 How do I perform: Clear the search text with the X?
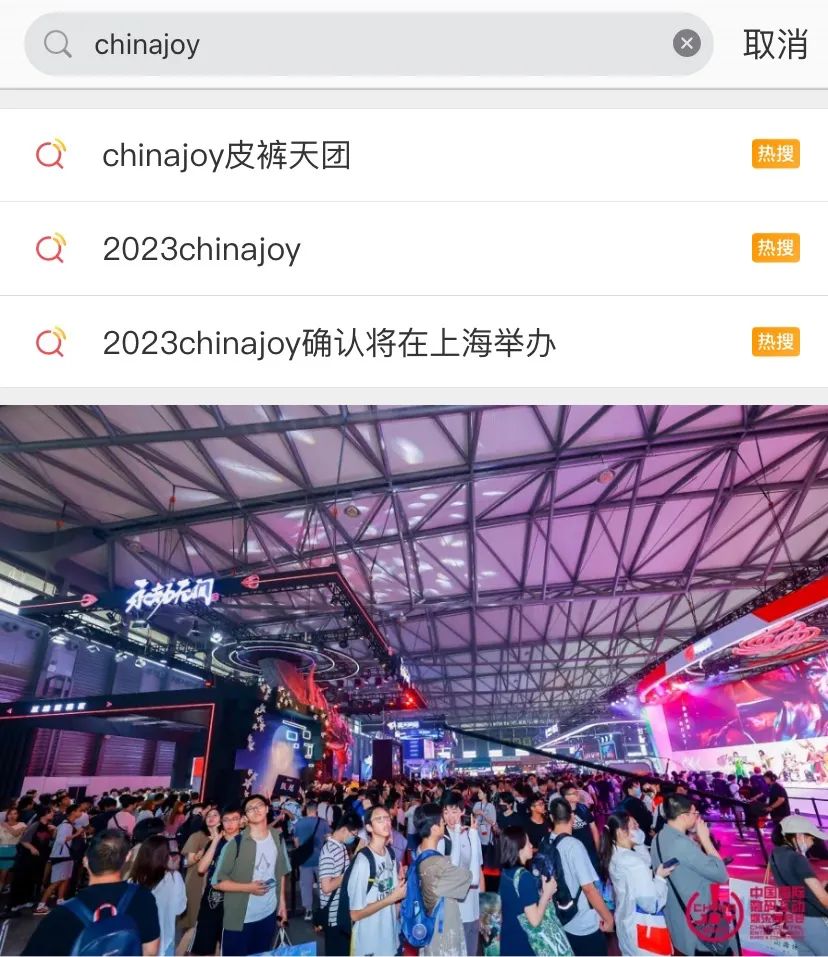click(x=686, y=43)
